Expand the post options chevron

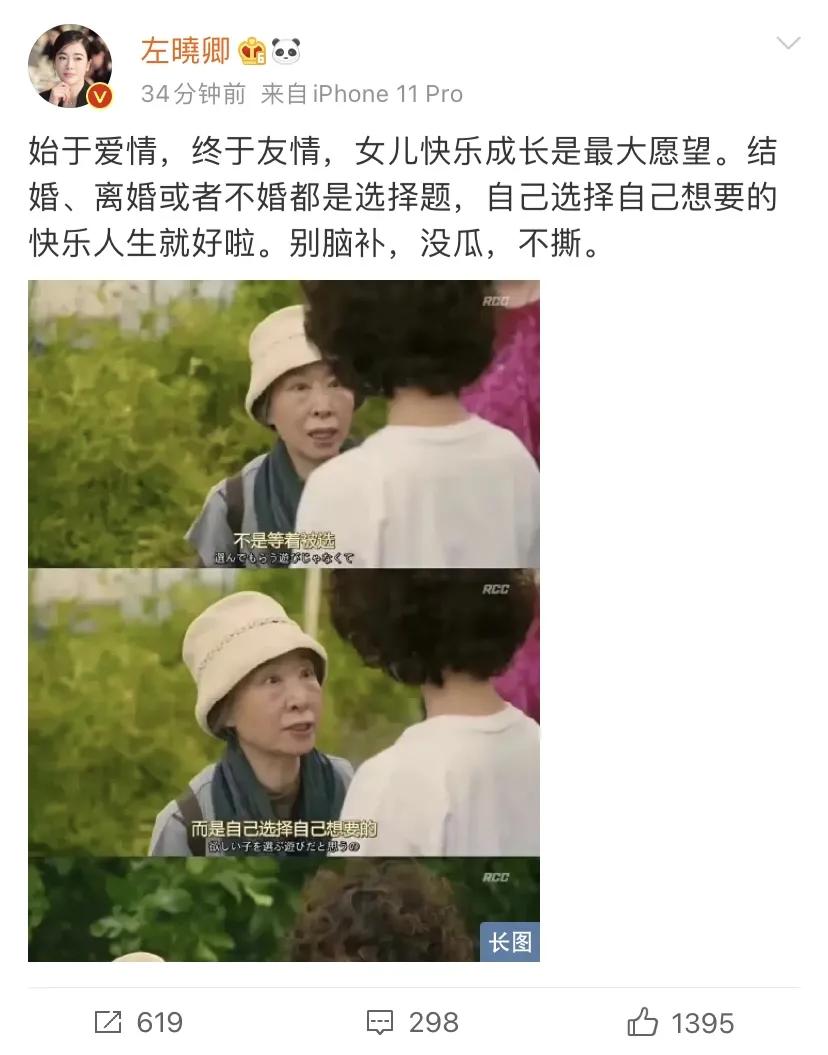pos(788,43)
